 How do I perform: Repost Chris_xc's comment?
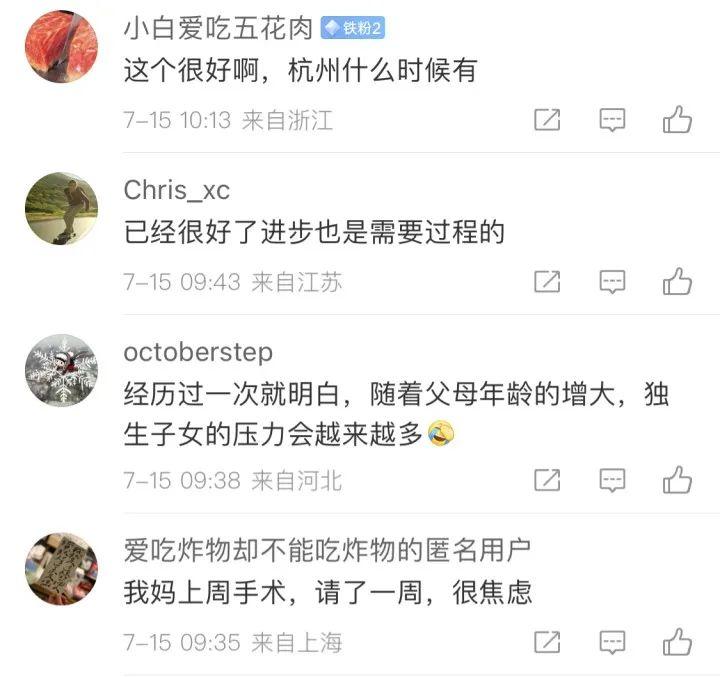[547, 282]
